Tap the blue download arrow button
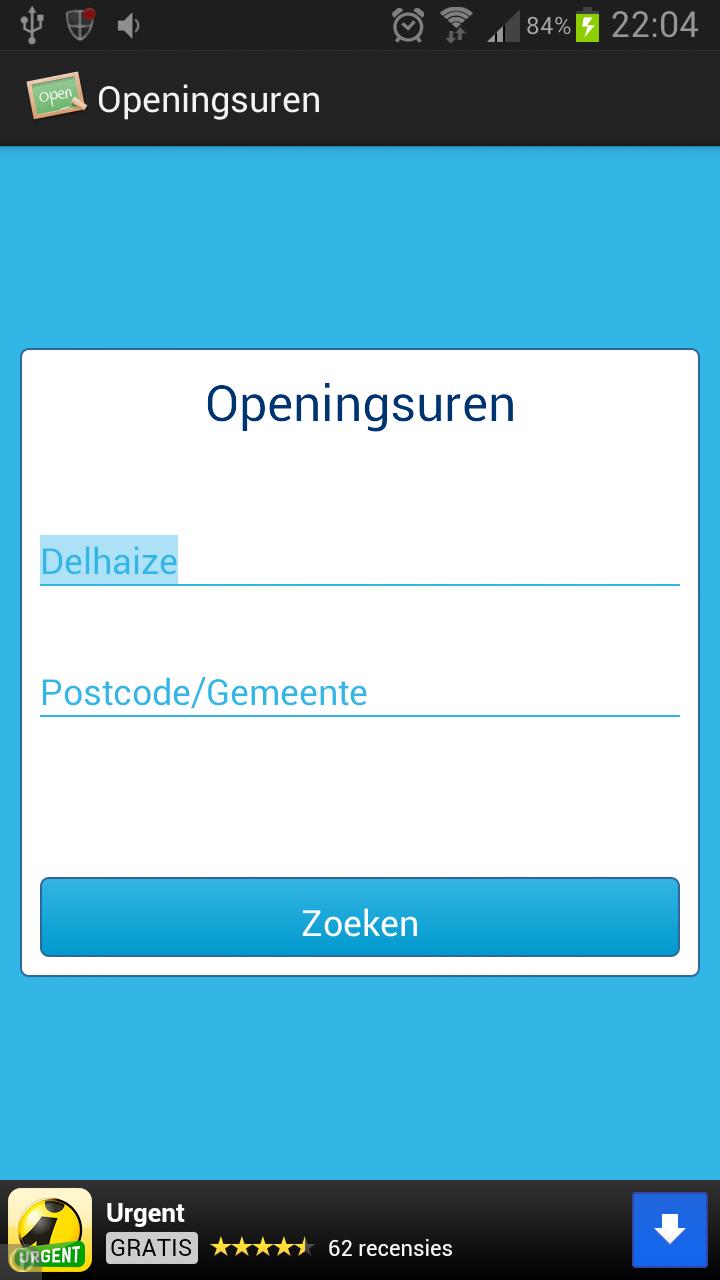This screenshot has width=720, height=1280. (668, 1228)
